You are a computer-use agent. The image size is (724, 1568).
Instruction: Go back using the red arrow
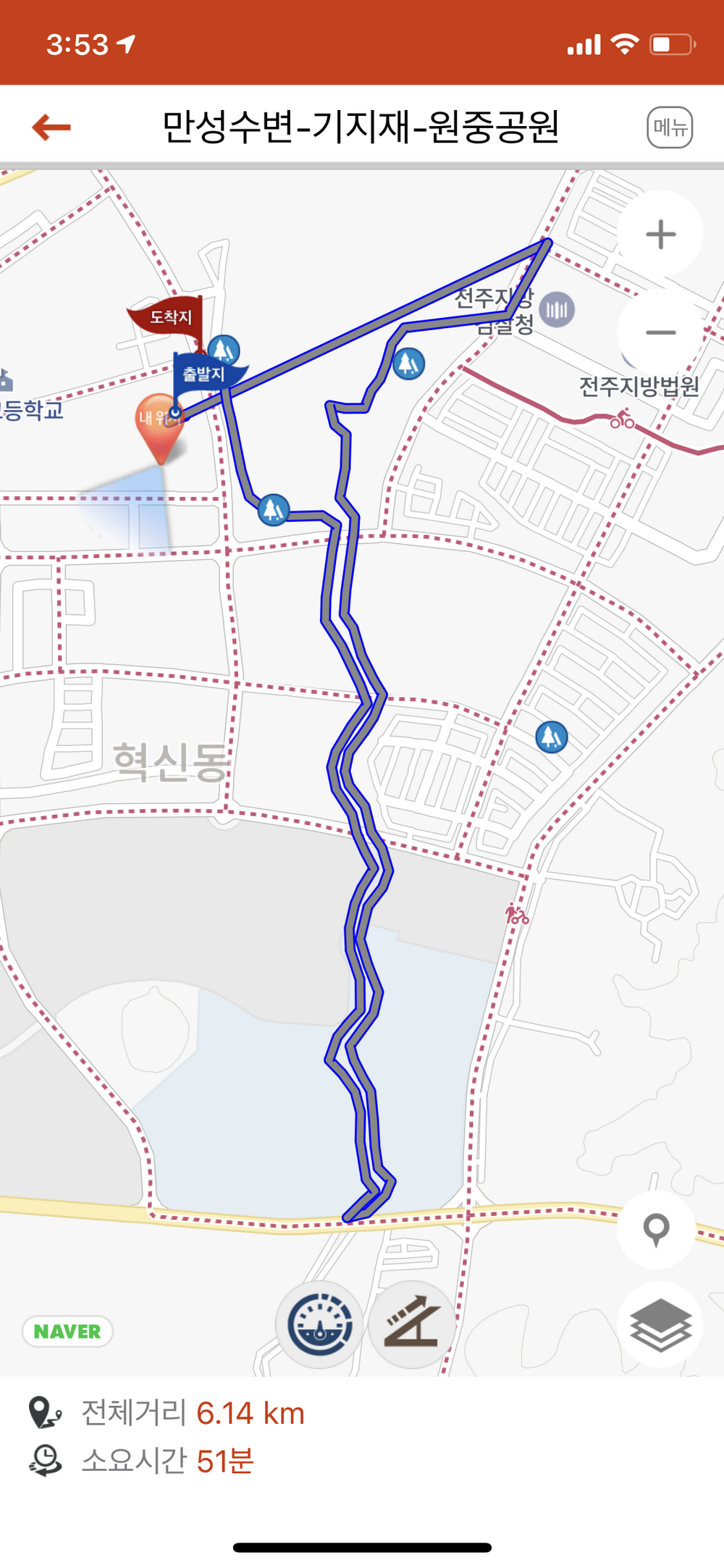coord(51,127)
